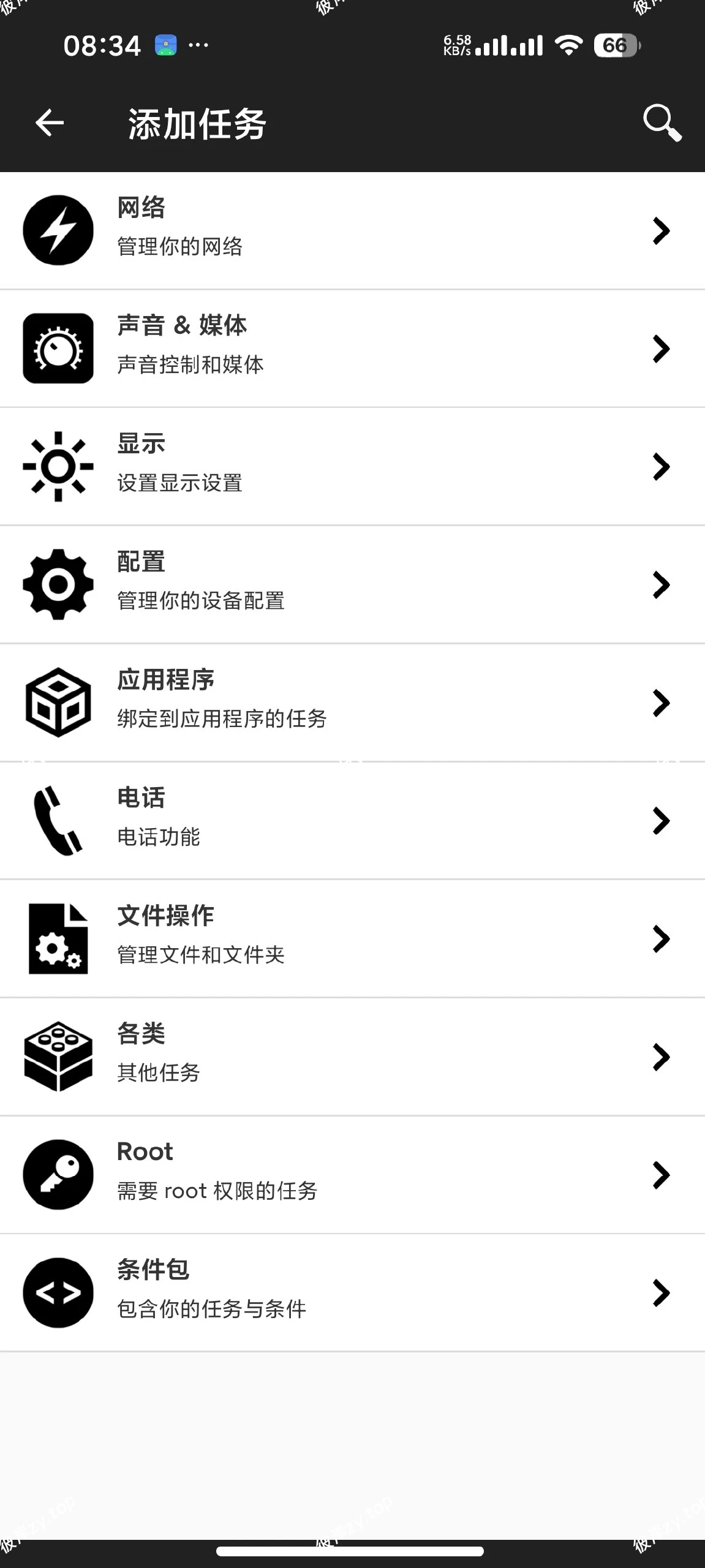Click the 声音 & 媒体 volume knob icon
The height and width of the screenshot is (1568, 705).
pos(58,348)
